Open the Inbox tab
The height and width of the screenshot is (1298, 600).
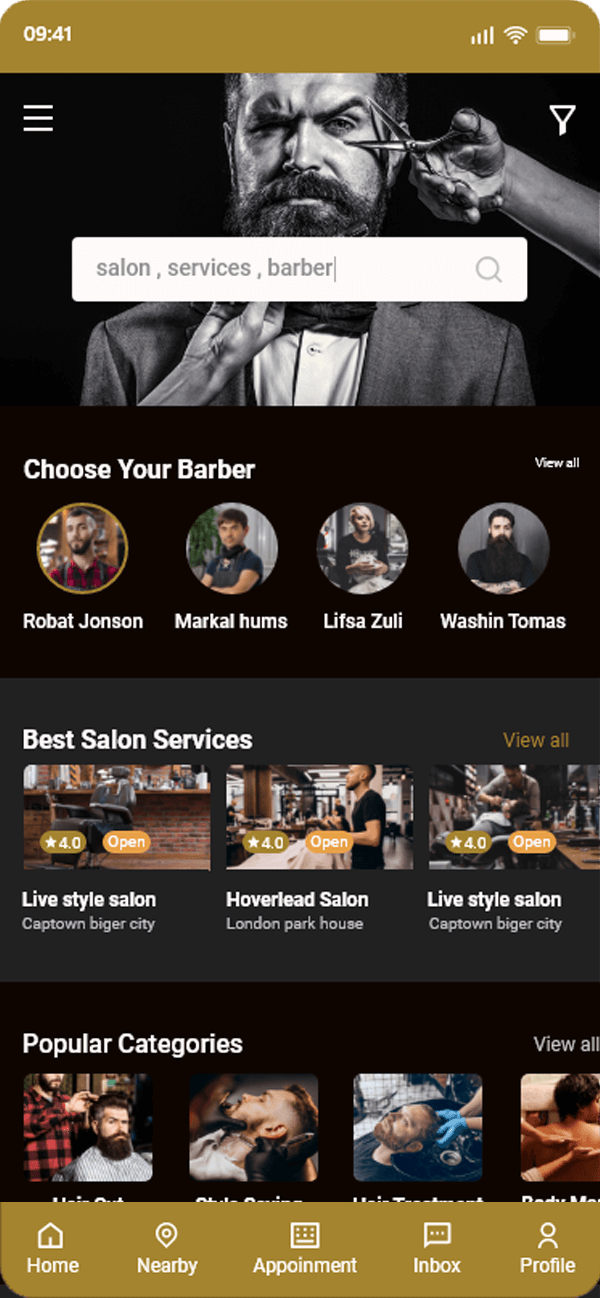[437, 1249]
